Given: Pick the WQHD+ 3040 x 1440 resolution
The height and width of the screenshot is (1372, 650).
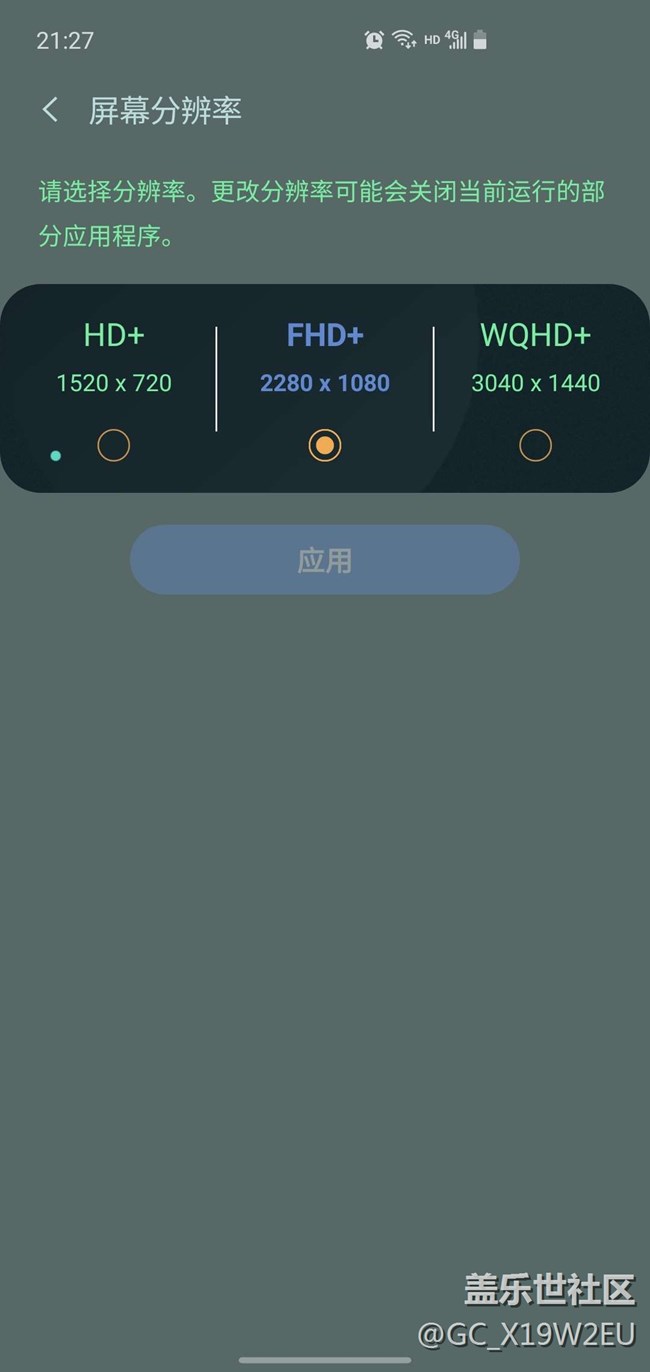Looking at the screenshot, I should coord(535,445).
